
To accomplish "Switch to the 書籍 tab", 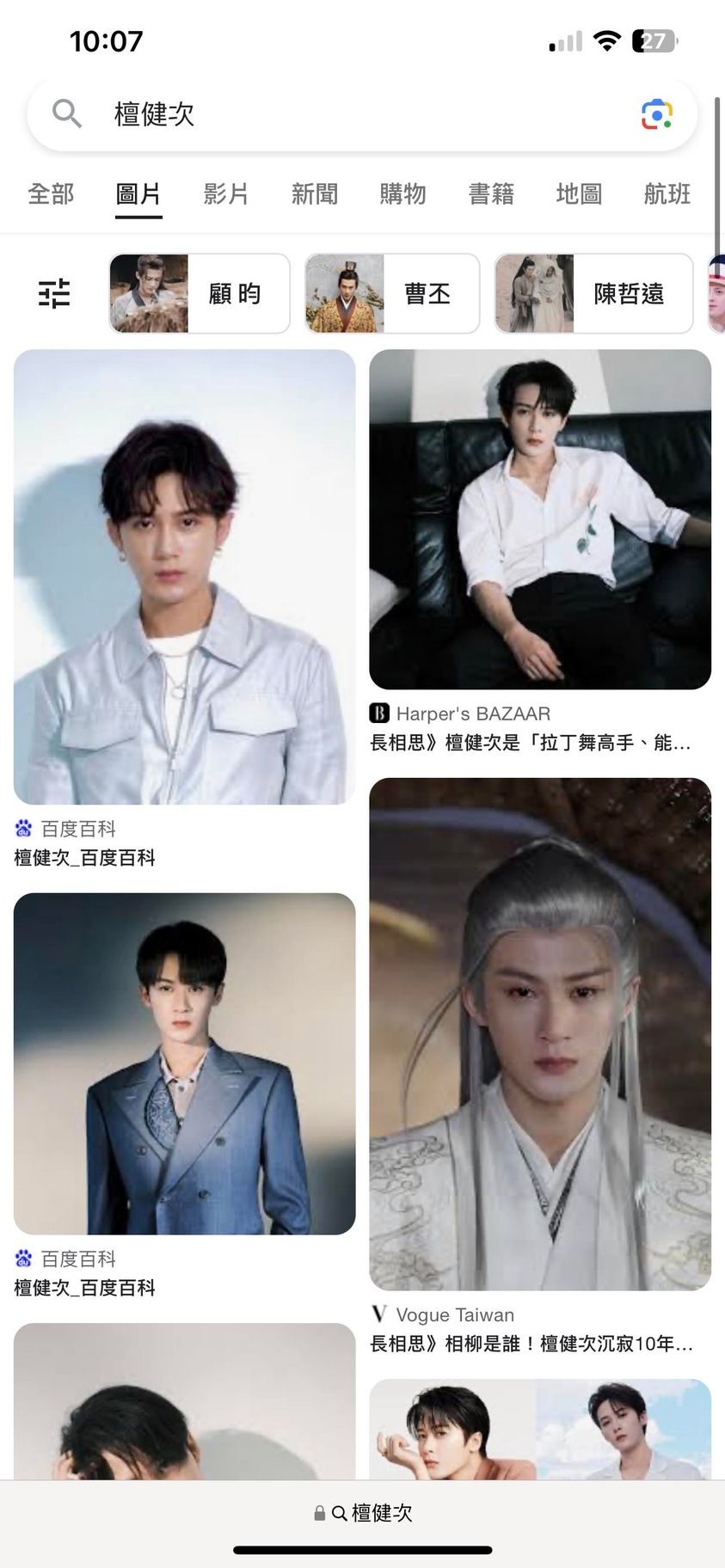I will (x=491, y=194).
